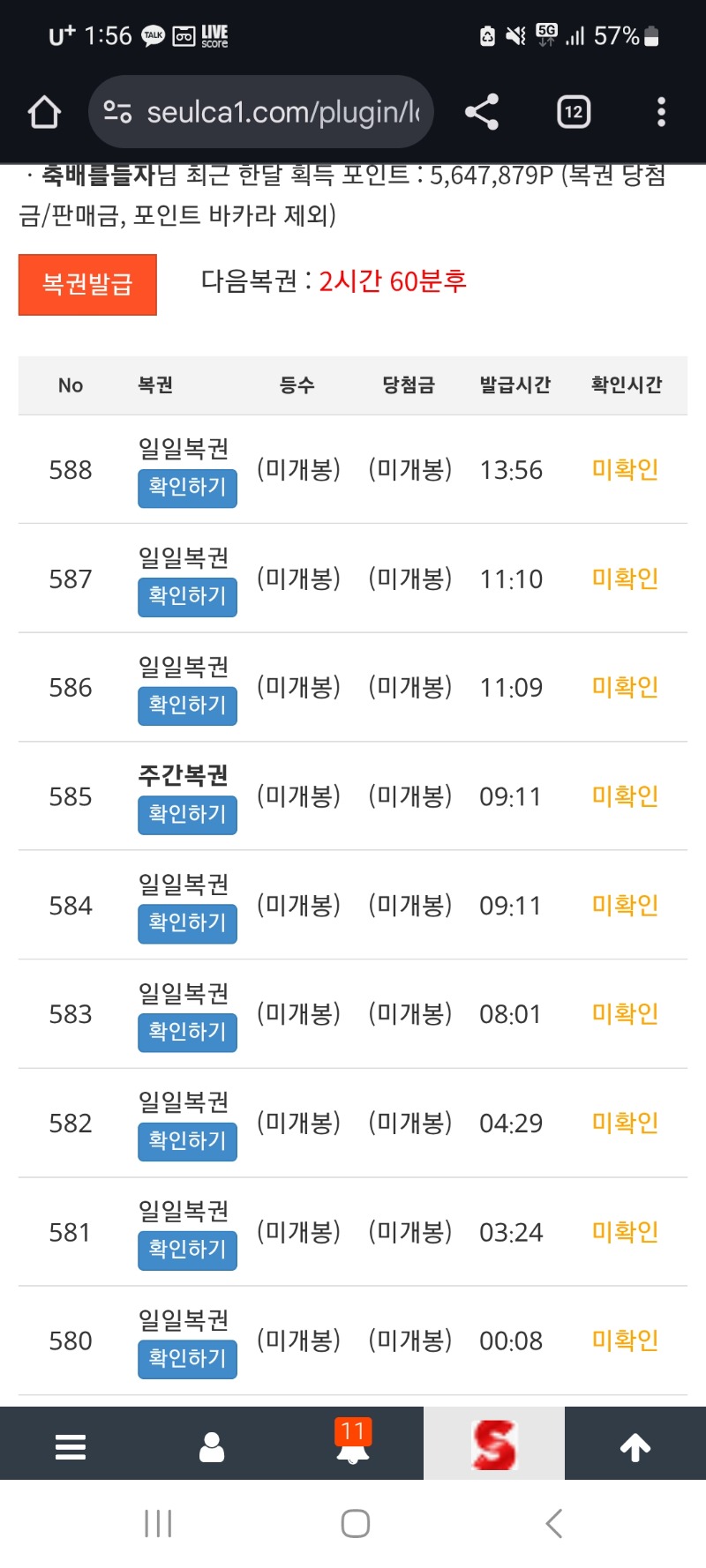The width and height of the screenshot is (706, 1568).
Task: Tap 확인하기 for ticket 588
Action: (187, 488)
